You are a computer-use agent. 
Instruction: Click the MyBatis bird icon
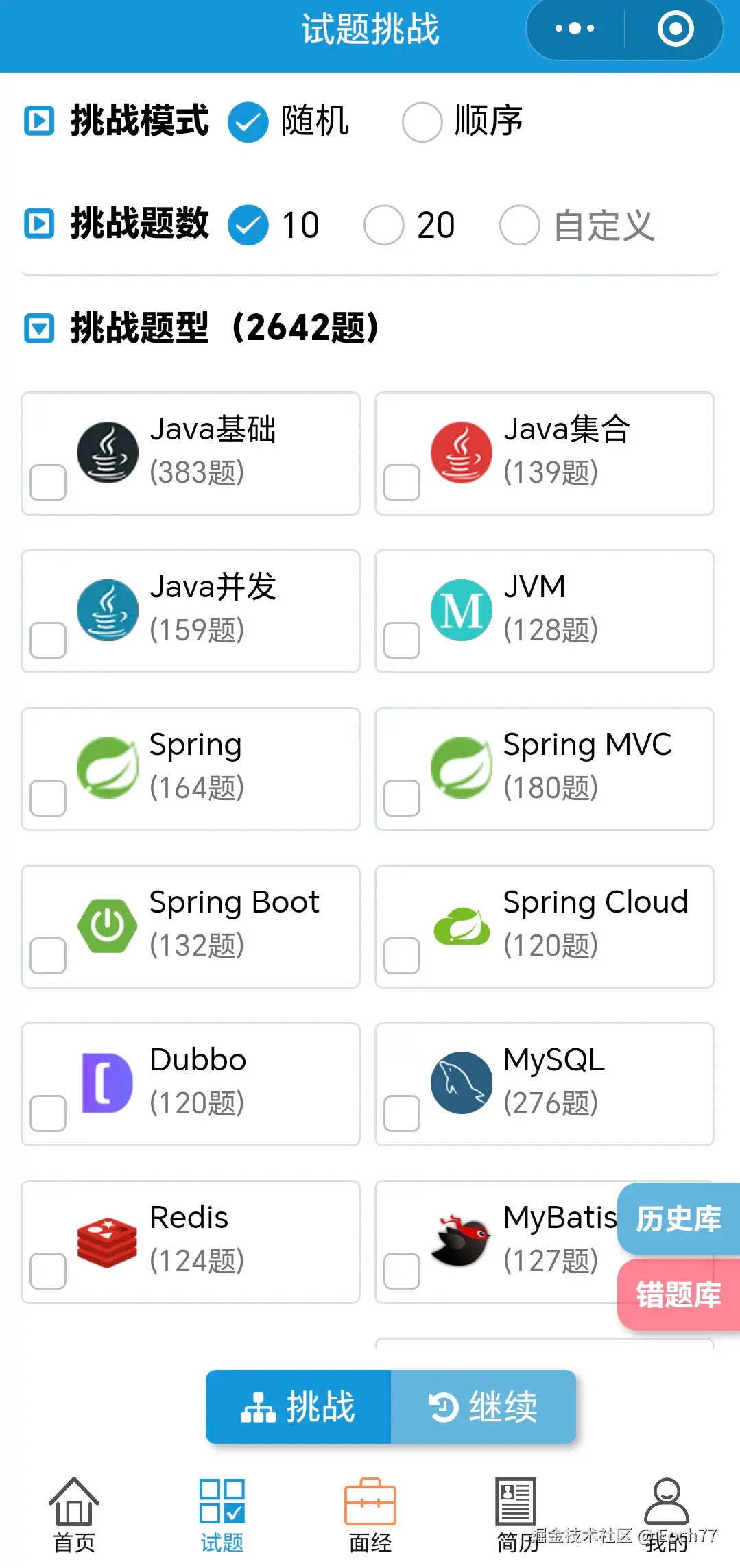(x=461, y=1241)
